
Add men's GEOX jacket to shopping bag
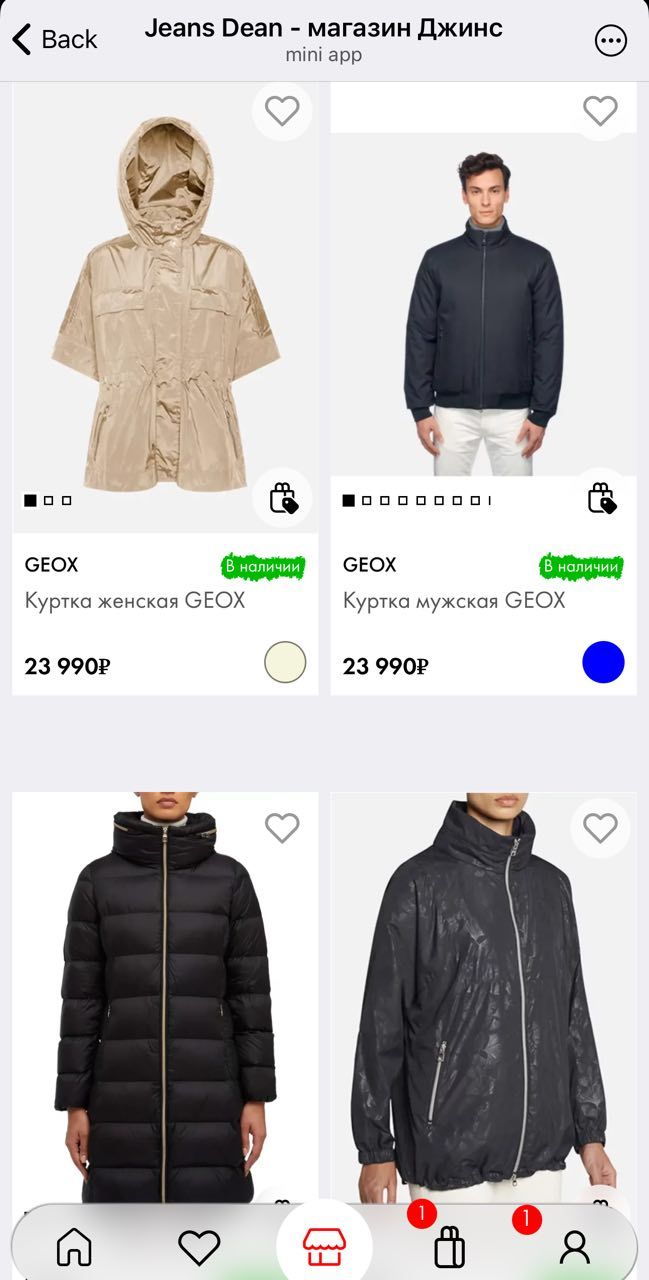coord(601,497)
